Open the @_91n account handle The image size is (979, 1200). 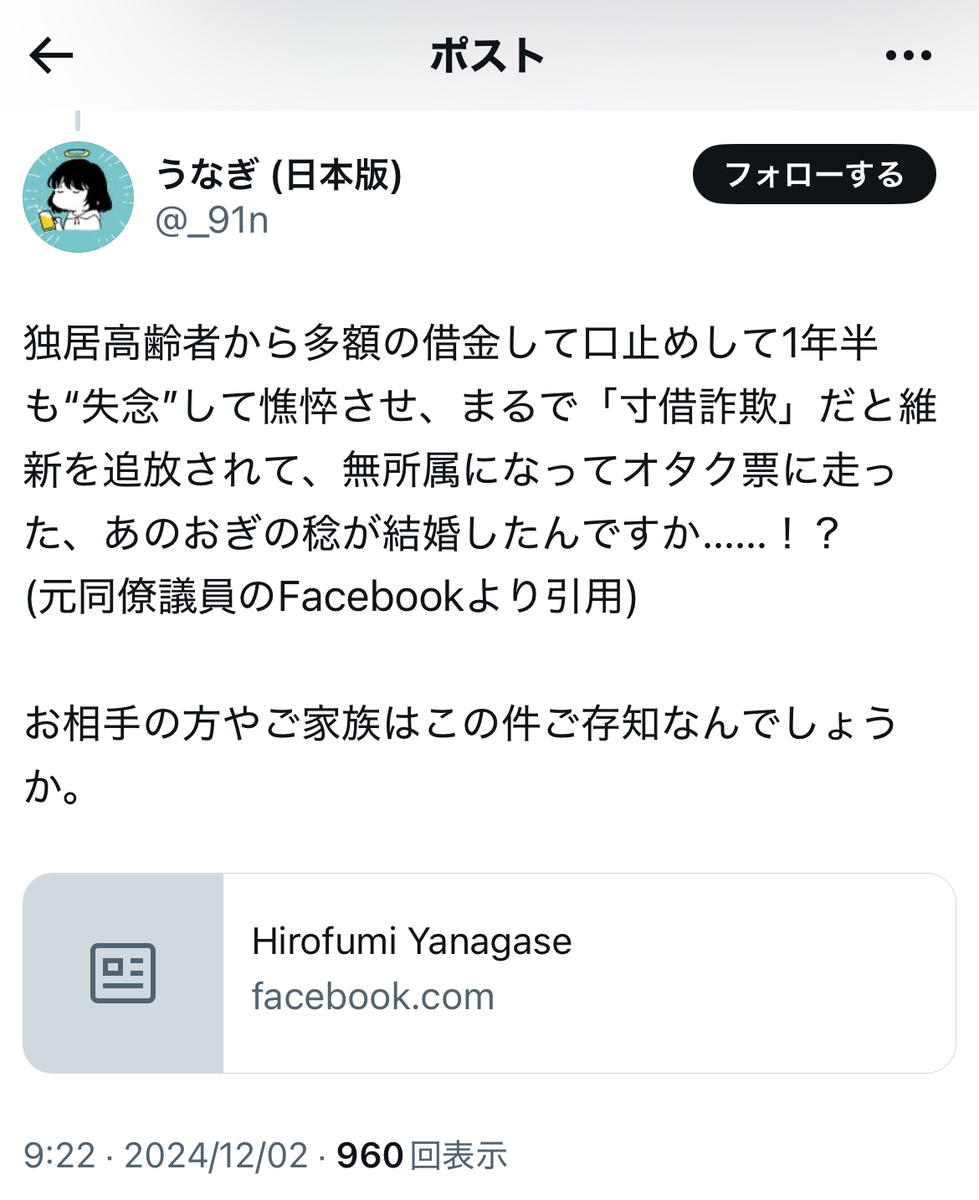[x=211, y=220]
